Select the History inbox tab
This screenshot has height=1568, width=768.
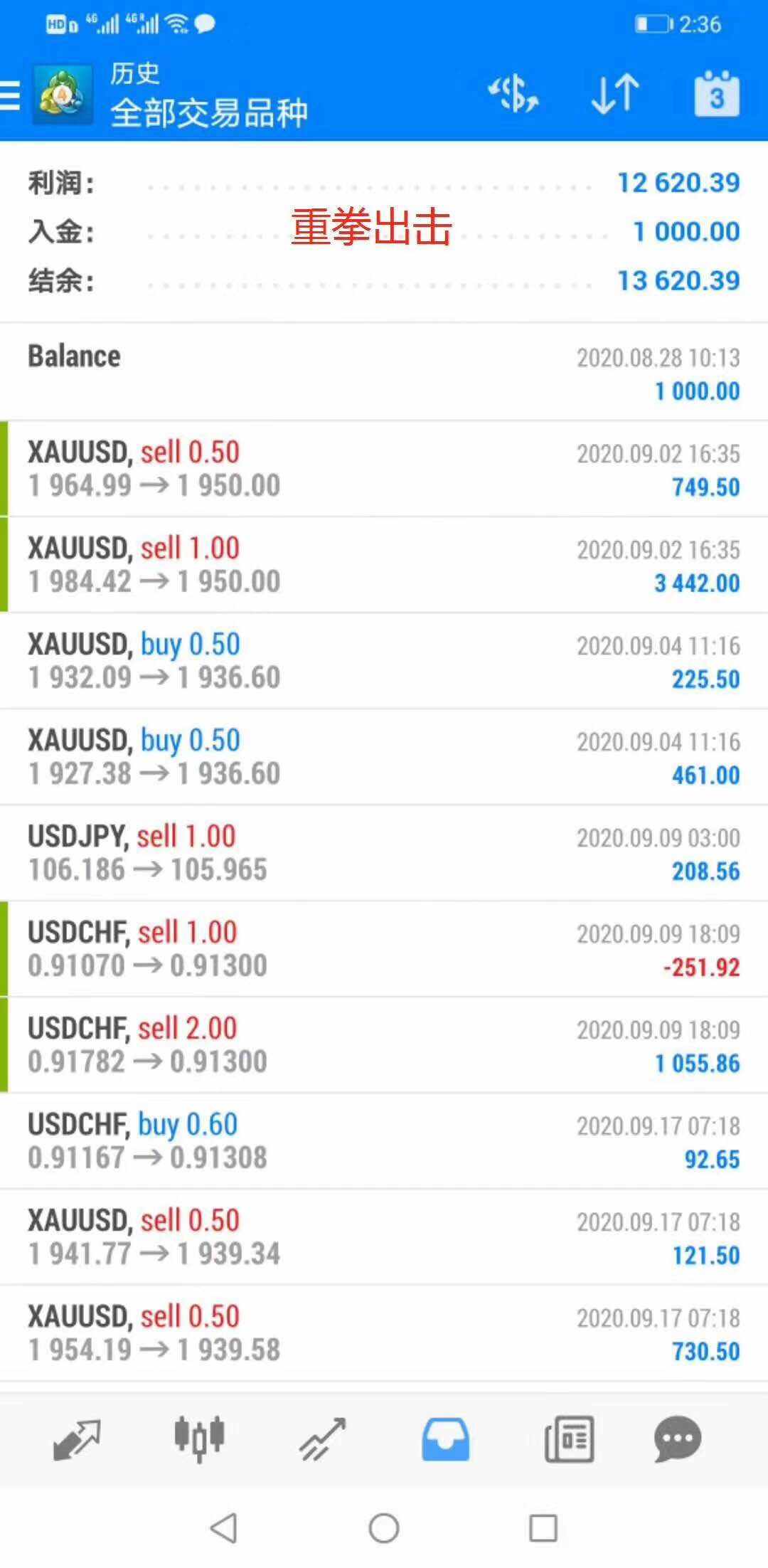click(445, 1439)
